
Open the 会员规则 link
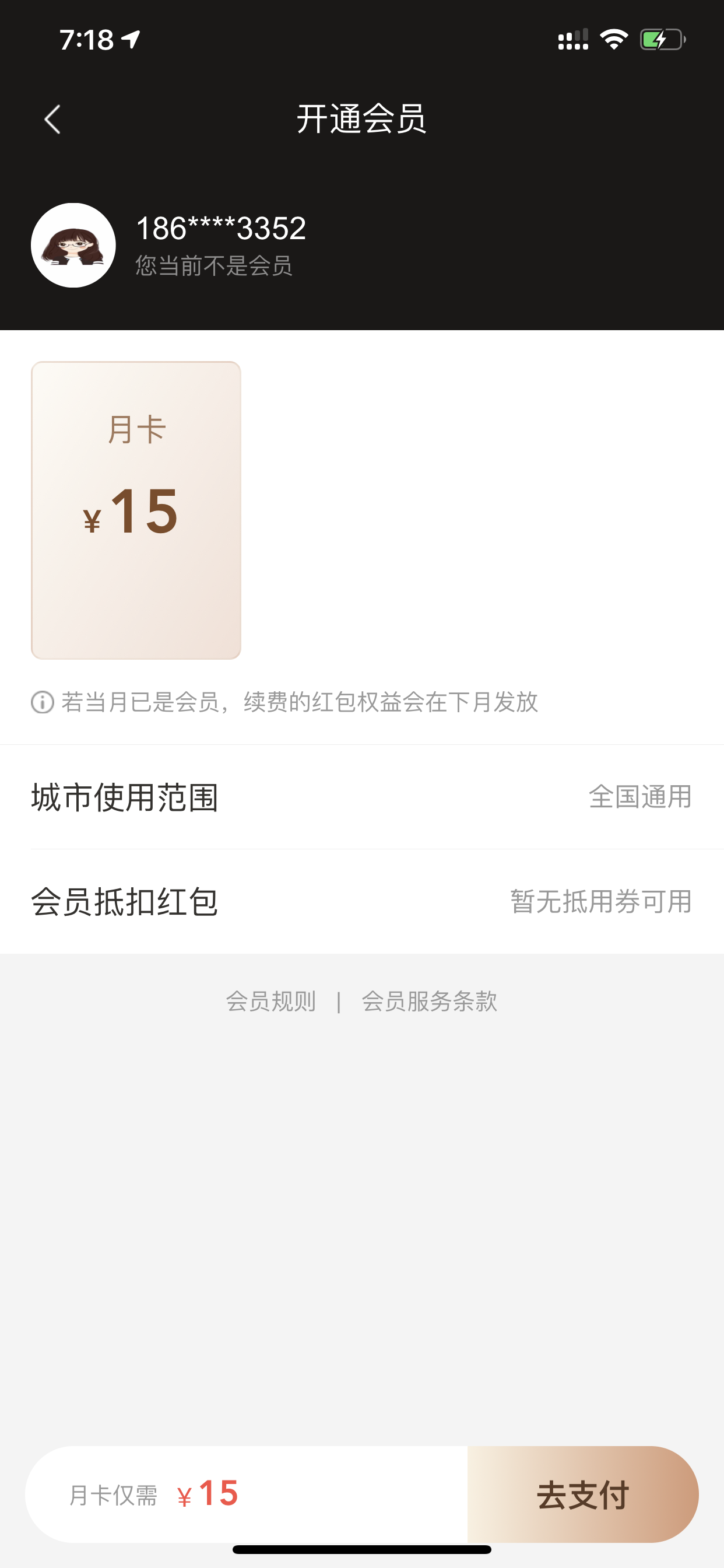pos(270,1002)
